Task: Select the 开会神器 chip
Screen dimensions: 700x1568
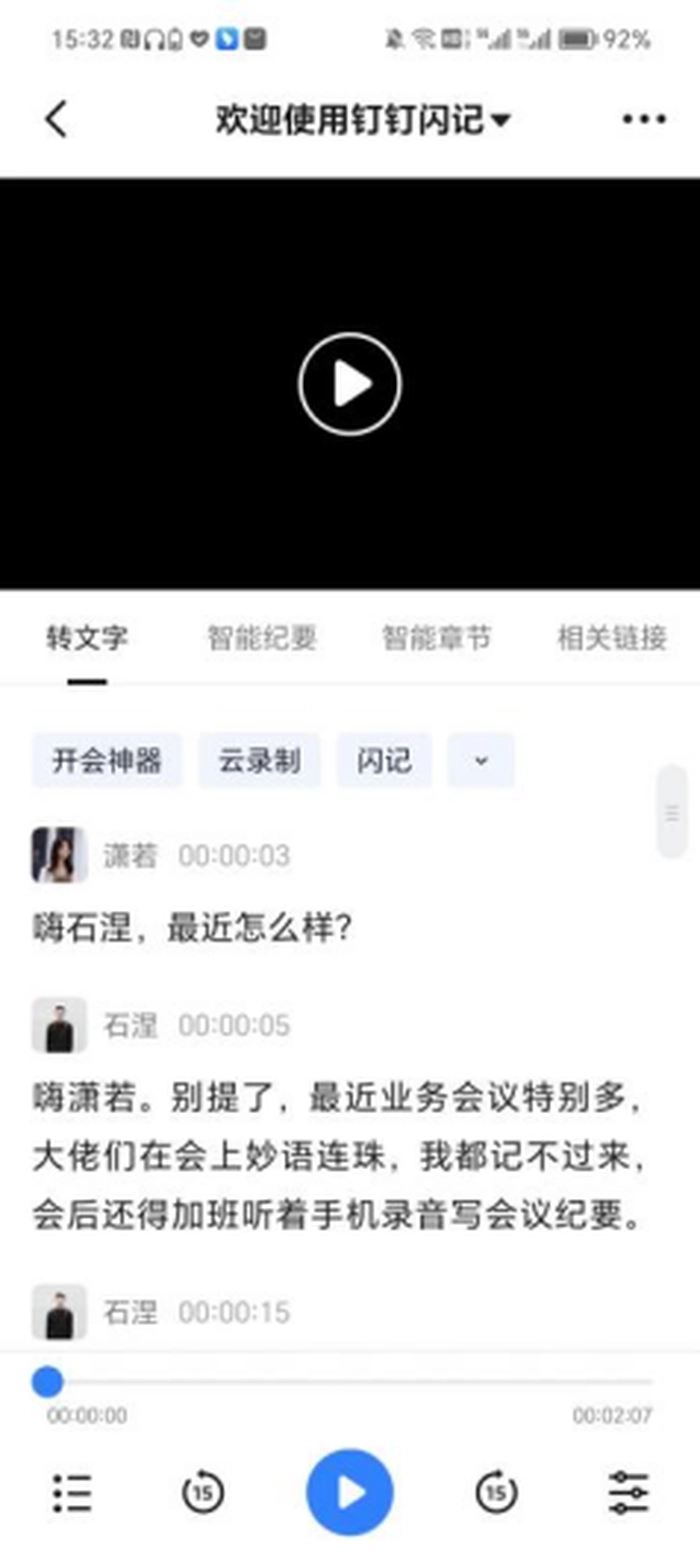Action: [x=107, y=761]
